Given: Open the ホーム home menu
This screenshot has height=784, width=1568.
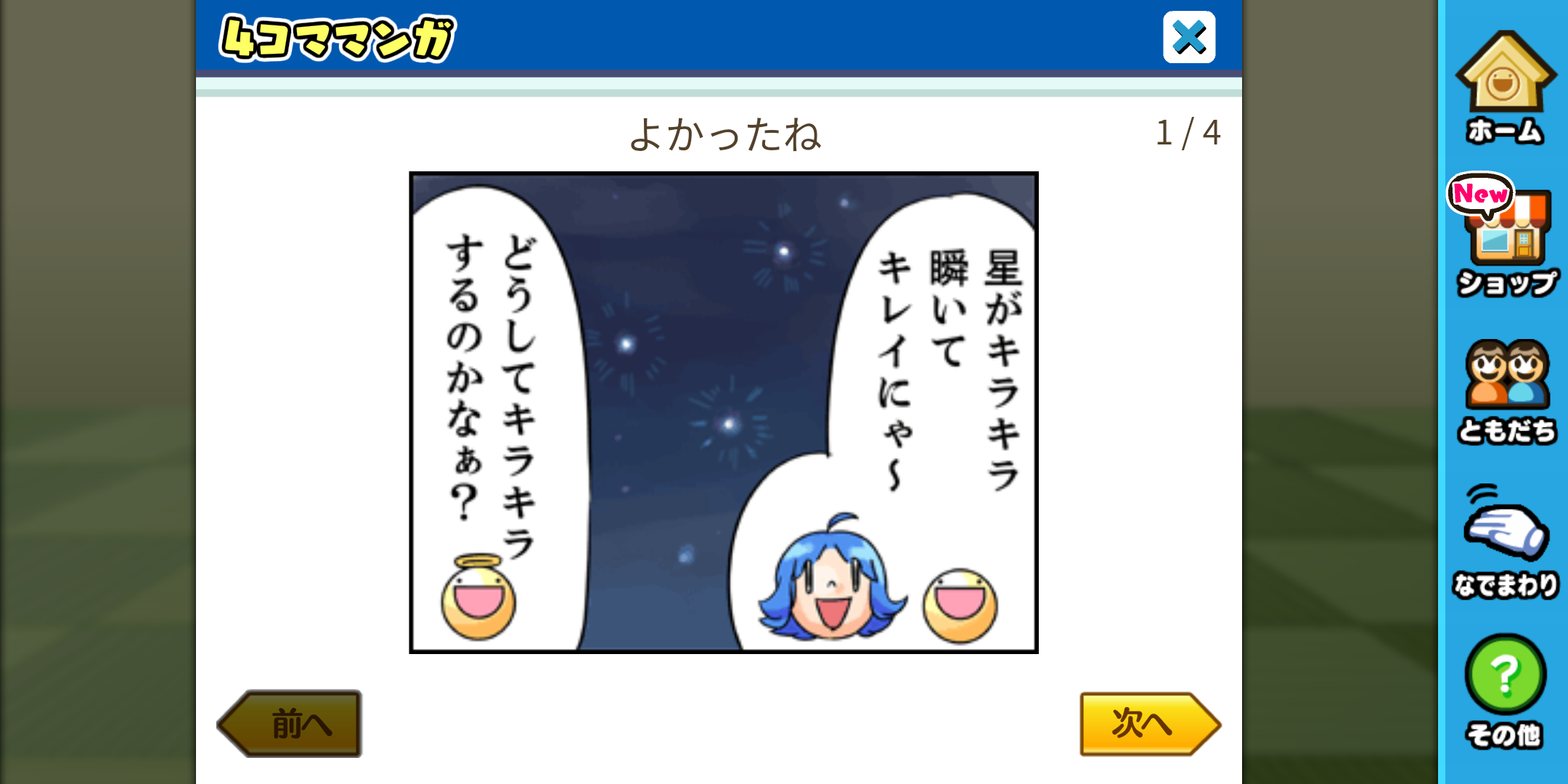Looking at the screenshot, I should click(x=1505, y=87).
